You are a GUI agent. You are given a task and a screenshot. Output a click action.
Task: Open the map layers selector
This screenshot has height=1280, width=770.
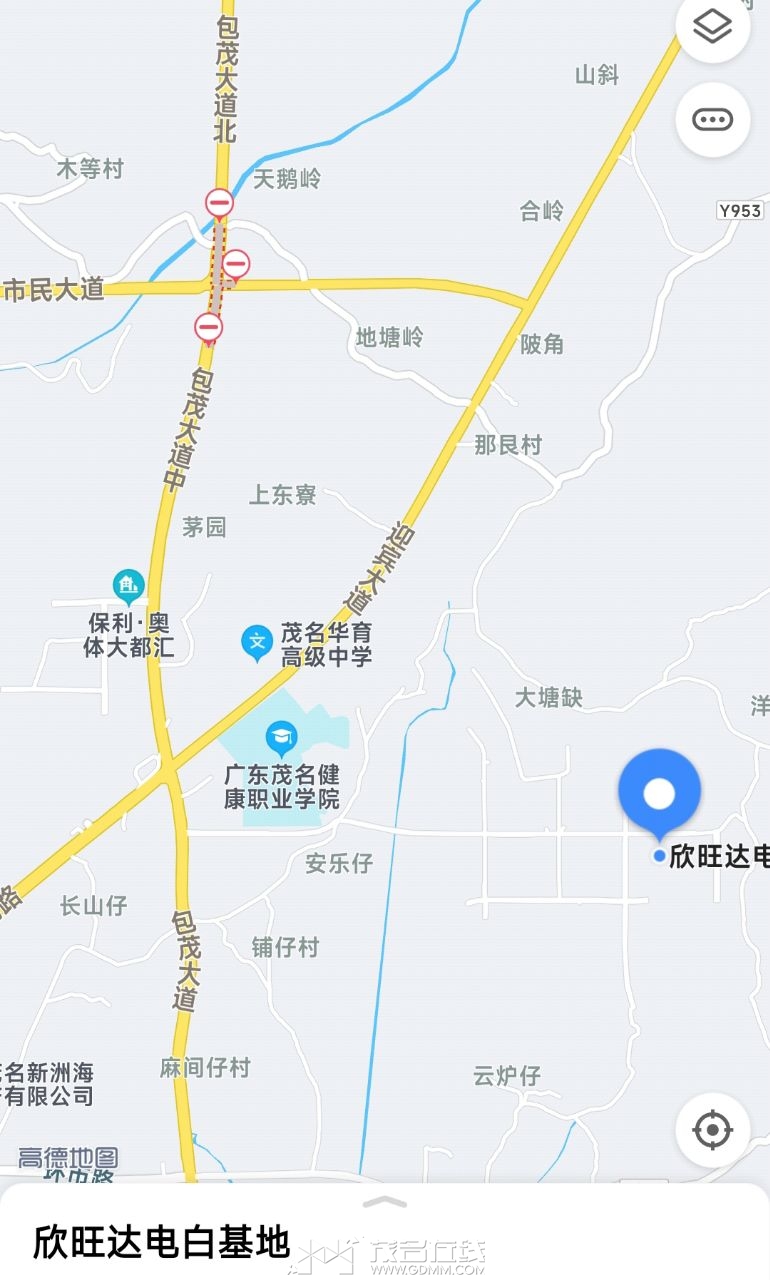712,27
